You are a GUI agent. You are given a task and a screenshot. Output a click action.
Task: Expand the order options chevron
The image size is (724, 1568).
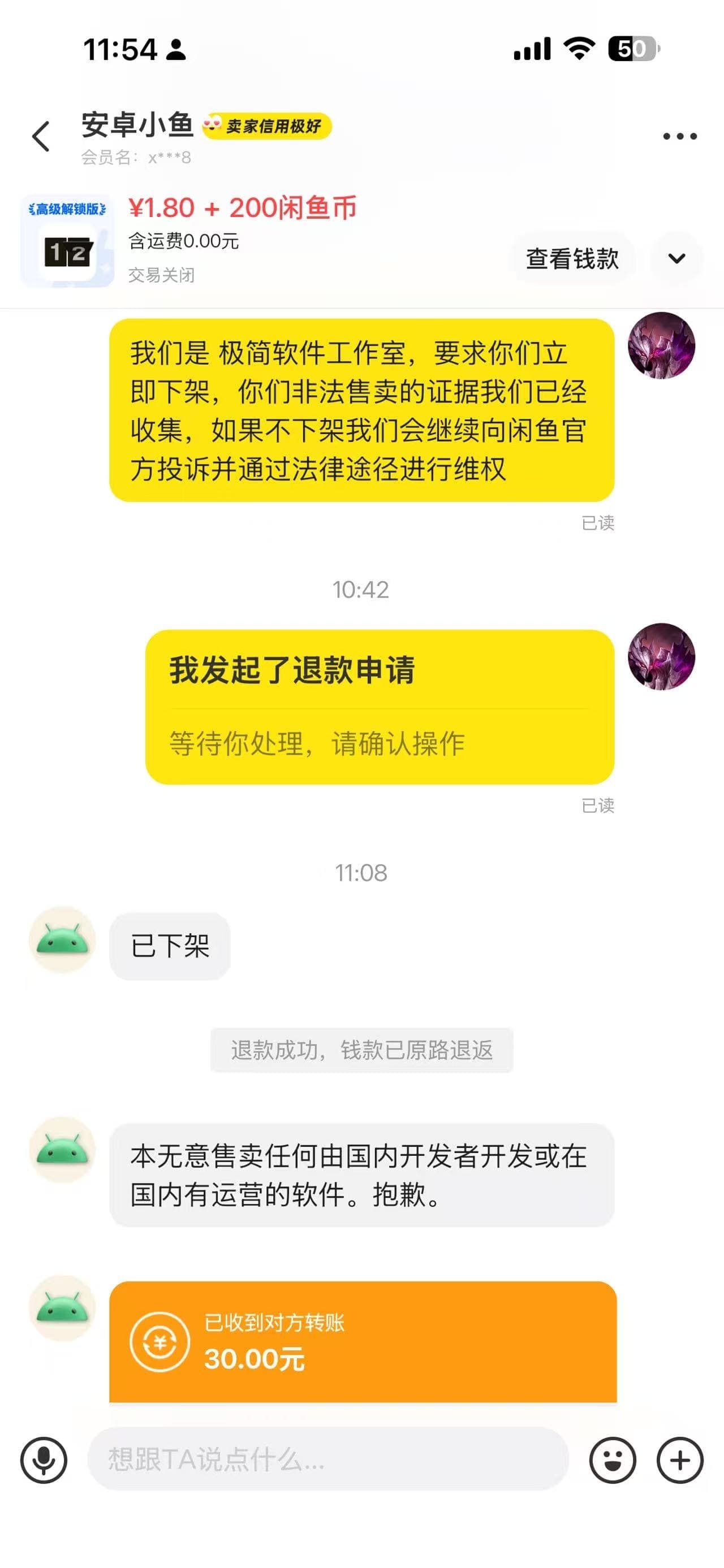pyautogui.click(x=676, y=258)
